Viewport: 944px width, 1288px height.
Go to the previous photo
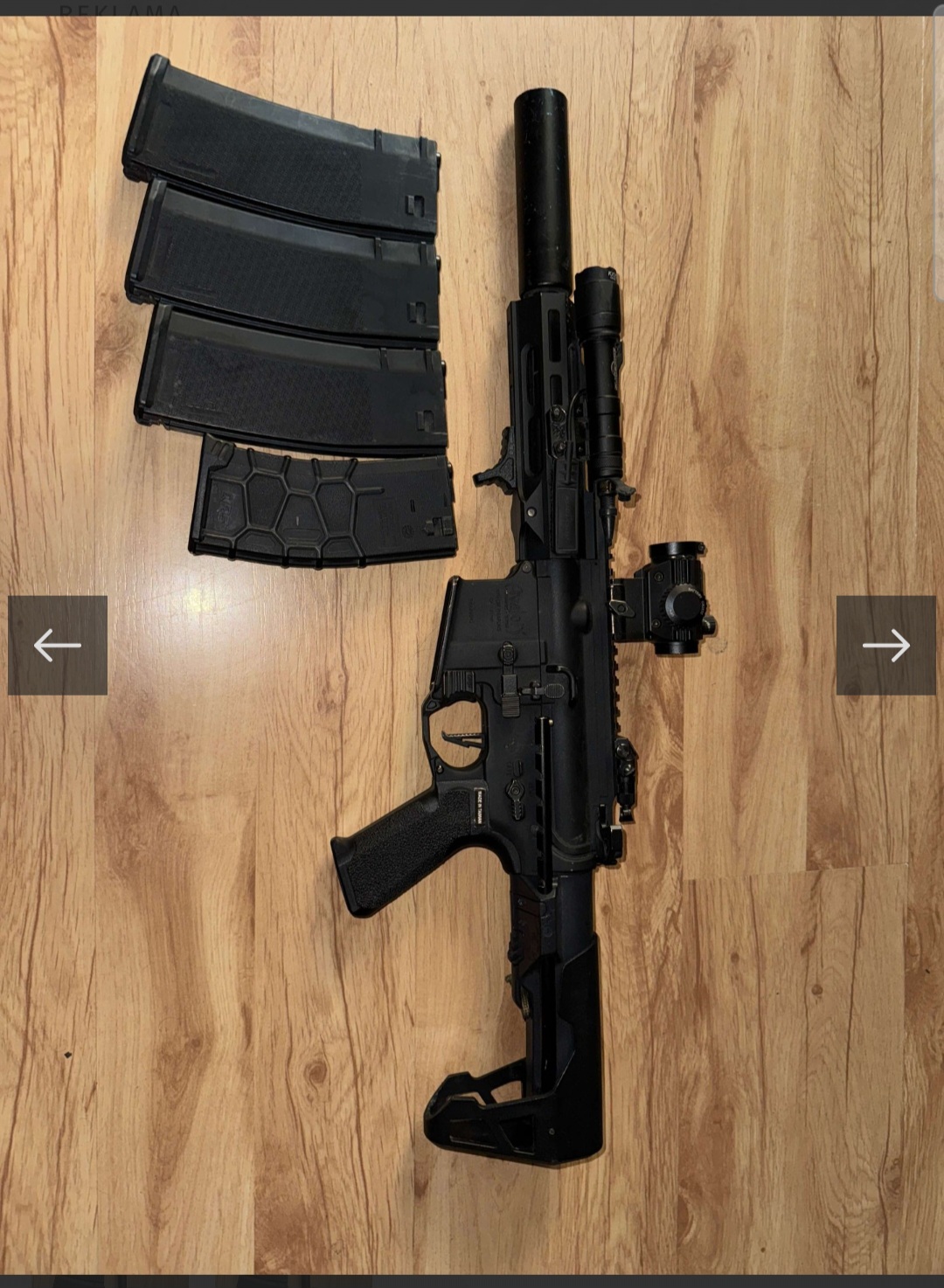pyautogui.click(x=58, y=646)
